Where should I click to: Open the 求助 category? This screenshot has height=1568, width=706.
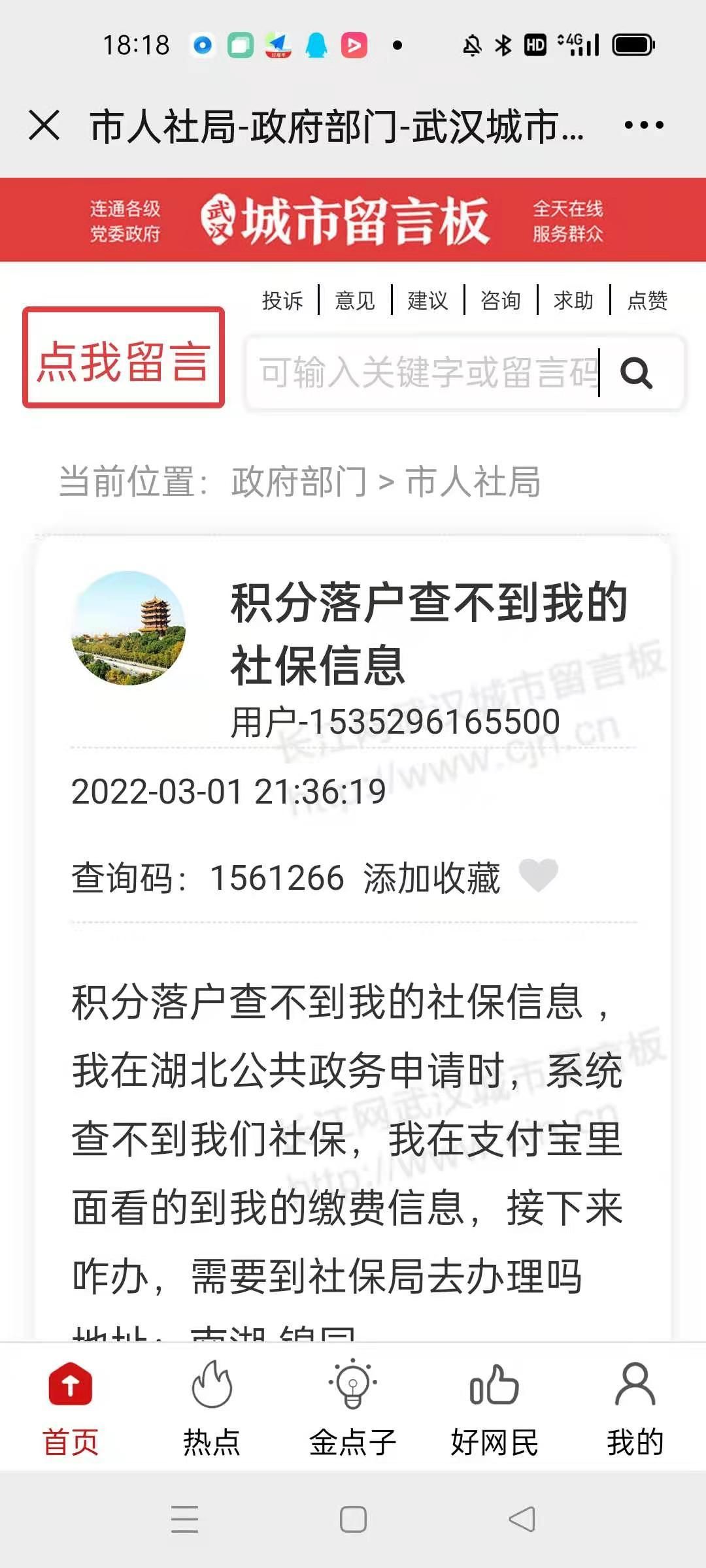click(x=573, y=301)
